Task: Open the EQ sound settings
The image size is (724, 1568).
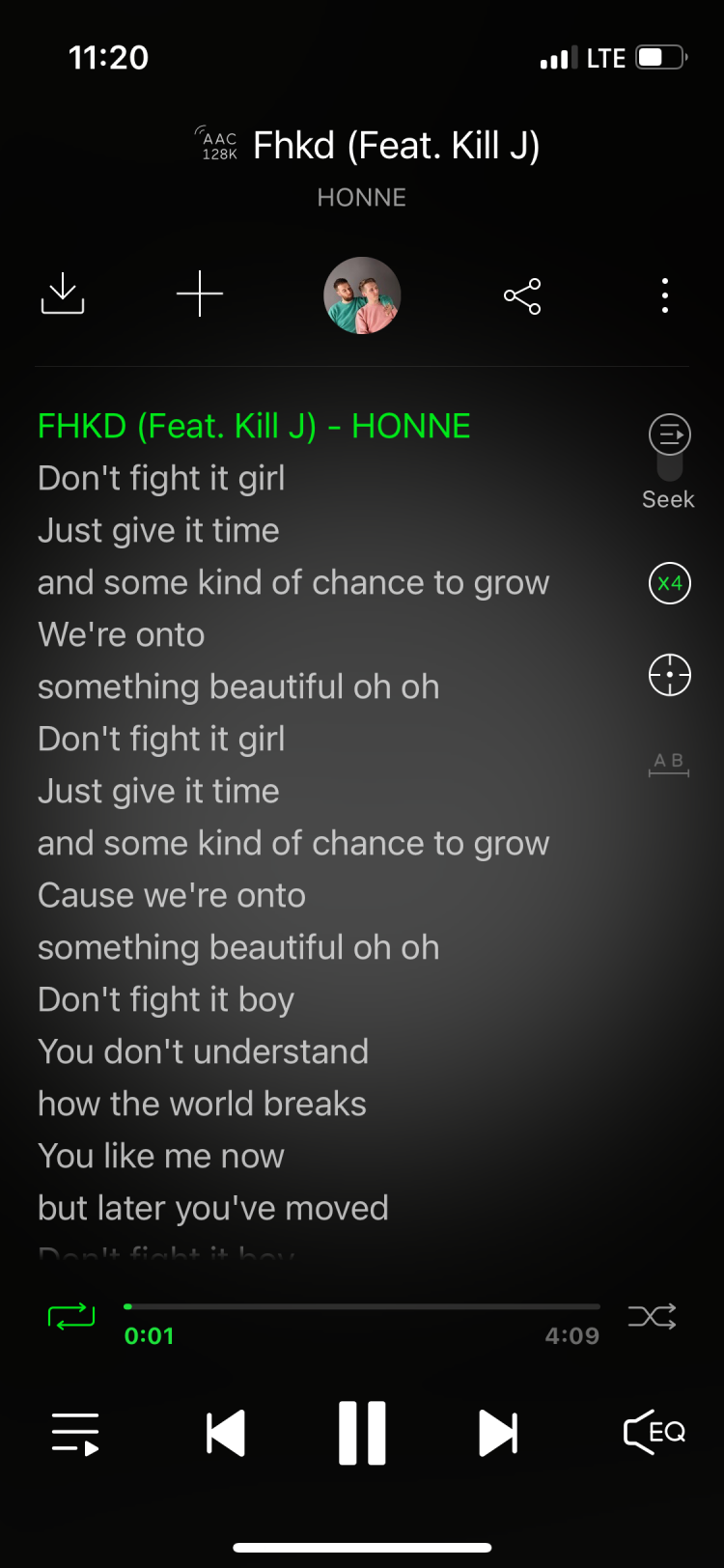Action: pyautogui.click(x=654, y=1432)
